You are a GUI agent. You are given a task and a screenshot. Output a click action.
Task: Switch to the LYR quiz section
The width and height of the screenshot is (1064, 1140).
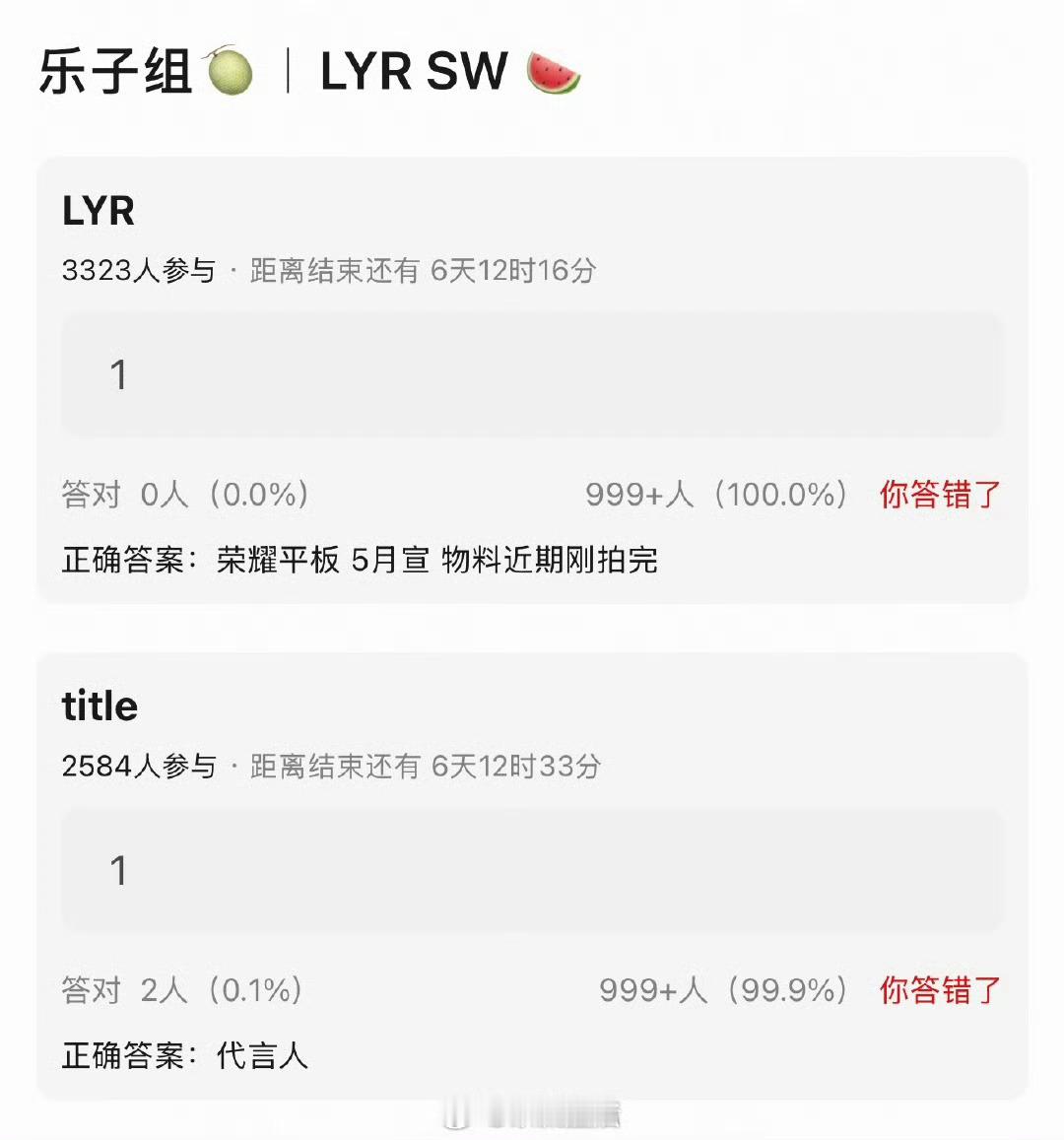point(97,210)
